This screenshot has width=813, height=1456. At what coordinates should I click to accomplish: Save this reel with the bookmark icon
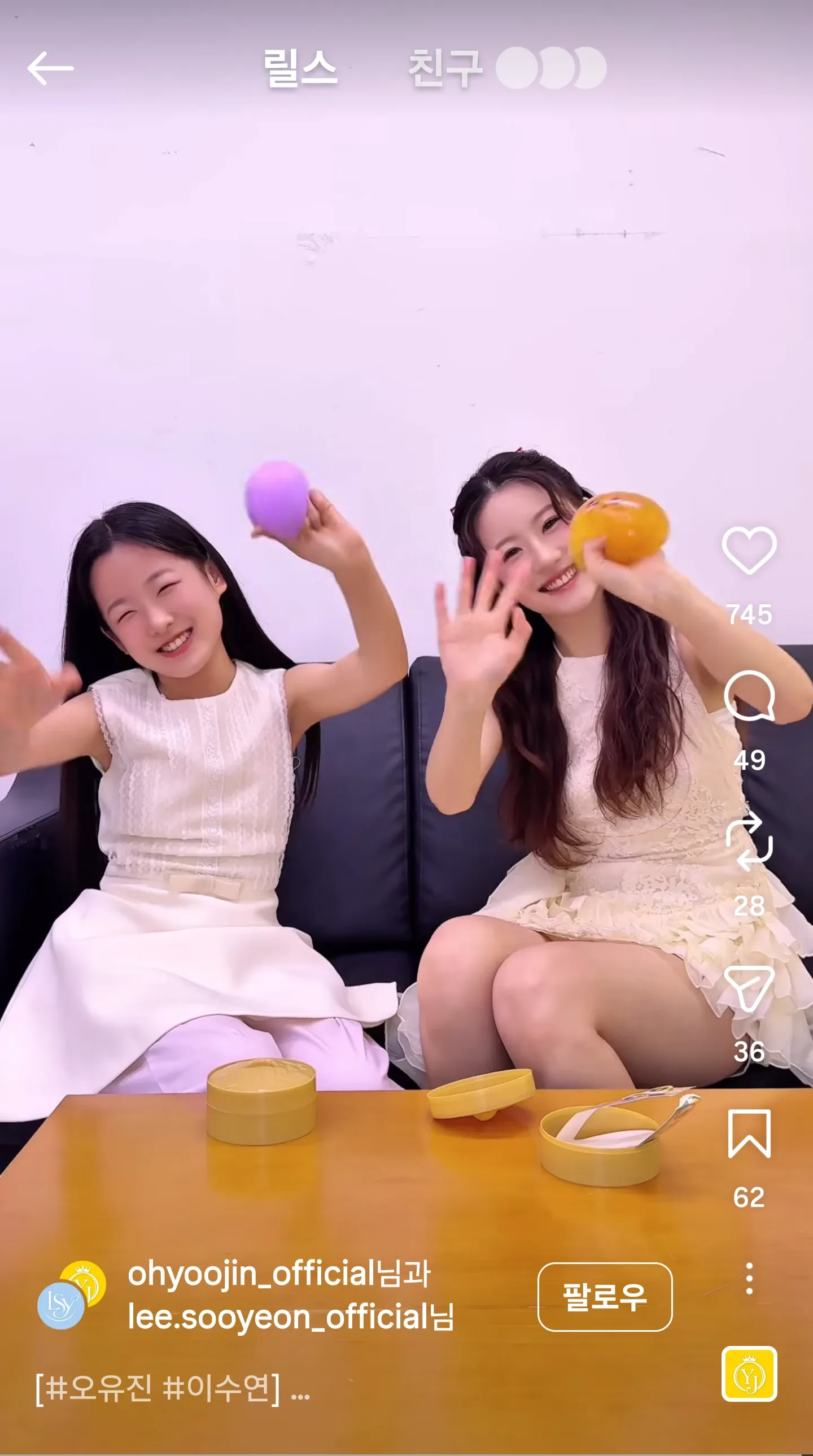[749, 1134]
